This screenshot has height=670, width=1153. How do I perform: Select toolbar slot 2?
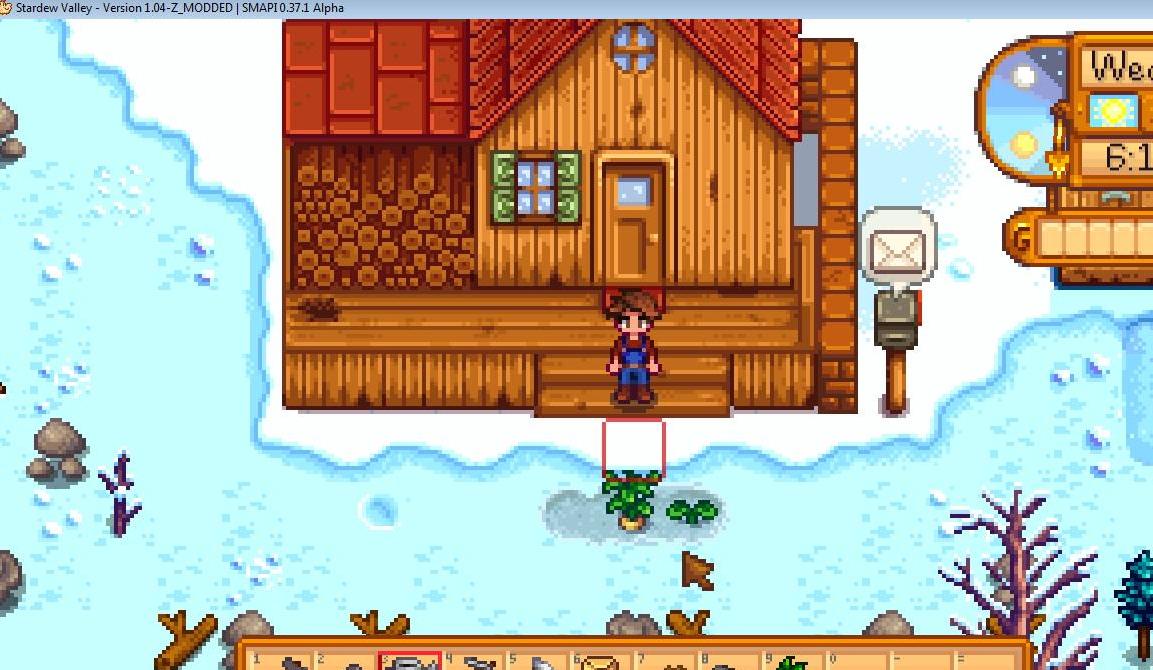346,662
